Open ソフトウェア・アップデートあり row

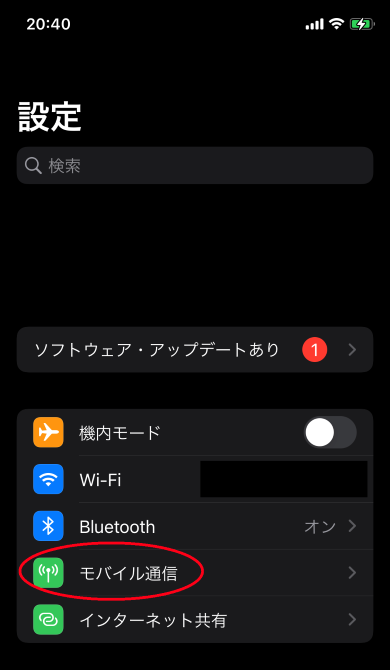coord(195,350)
